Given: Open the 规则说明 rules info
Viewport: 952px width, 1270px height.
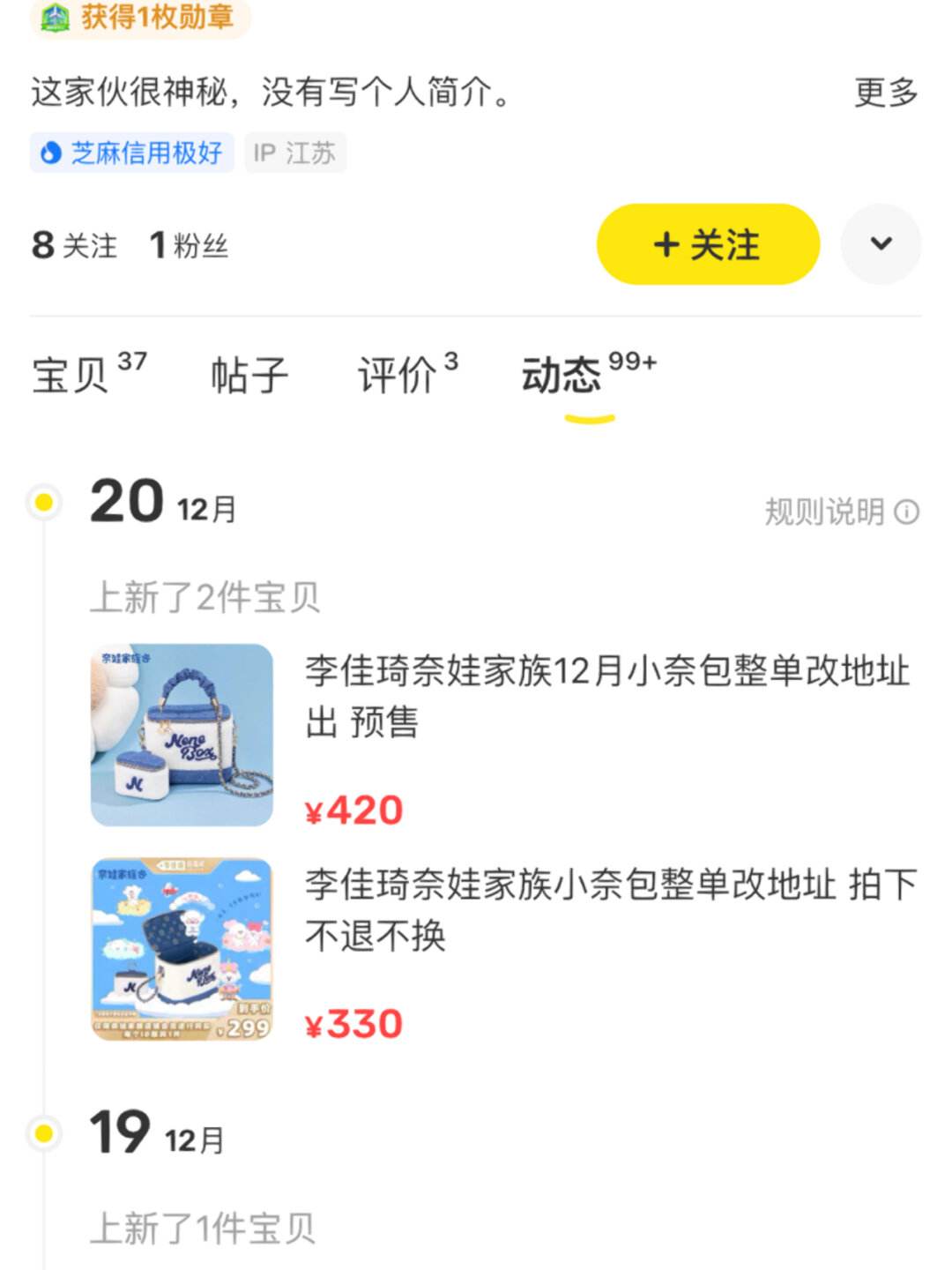Looking at the screenshot, I should tap(841, 512).
